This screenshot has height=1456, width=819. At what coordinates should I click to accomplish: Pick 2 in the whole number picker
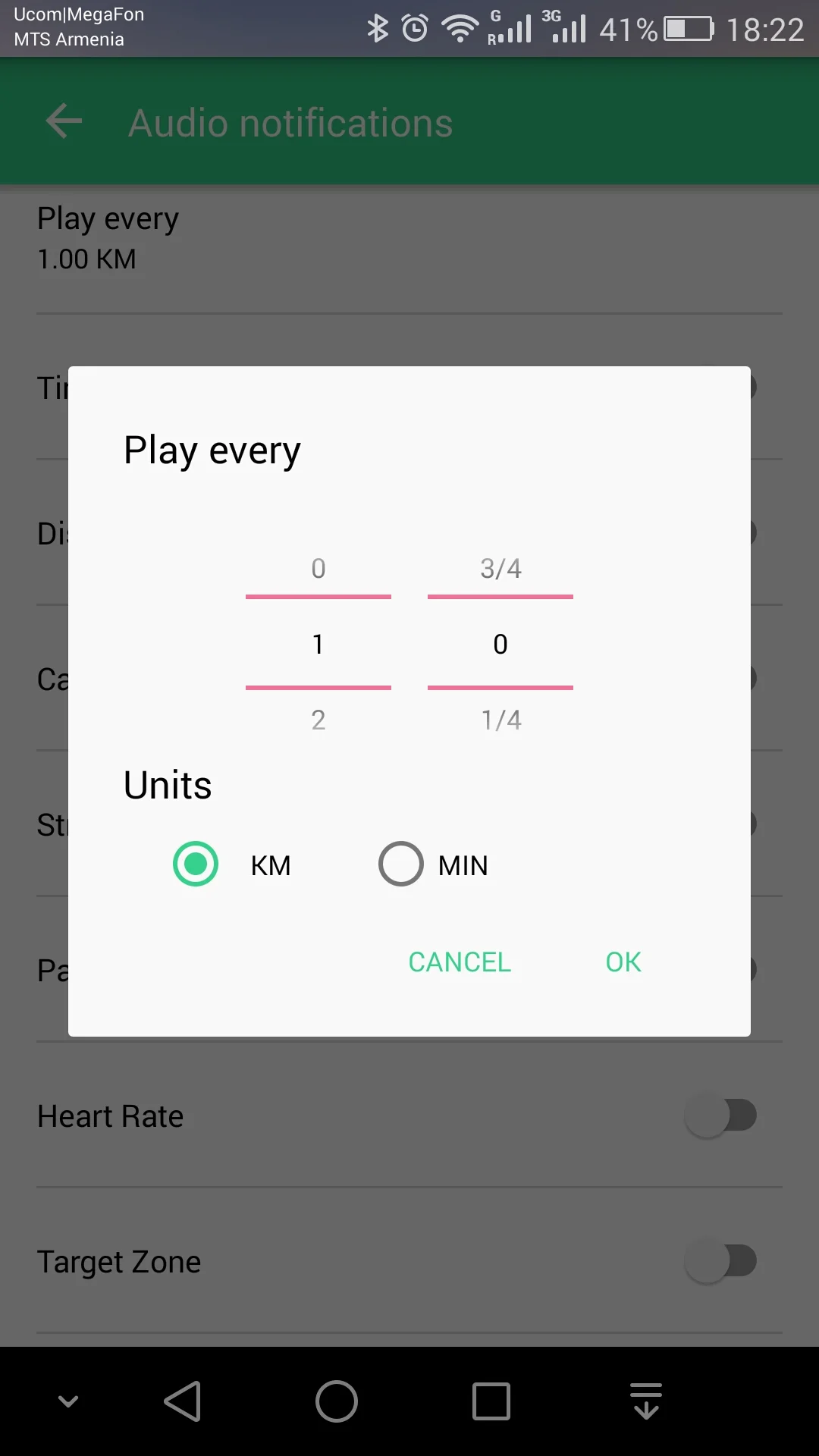(x=318, y=720)
